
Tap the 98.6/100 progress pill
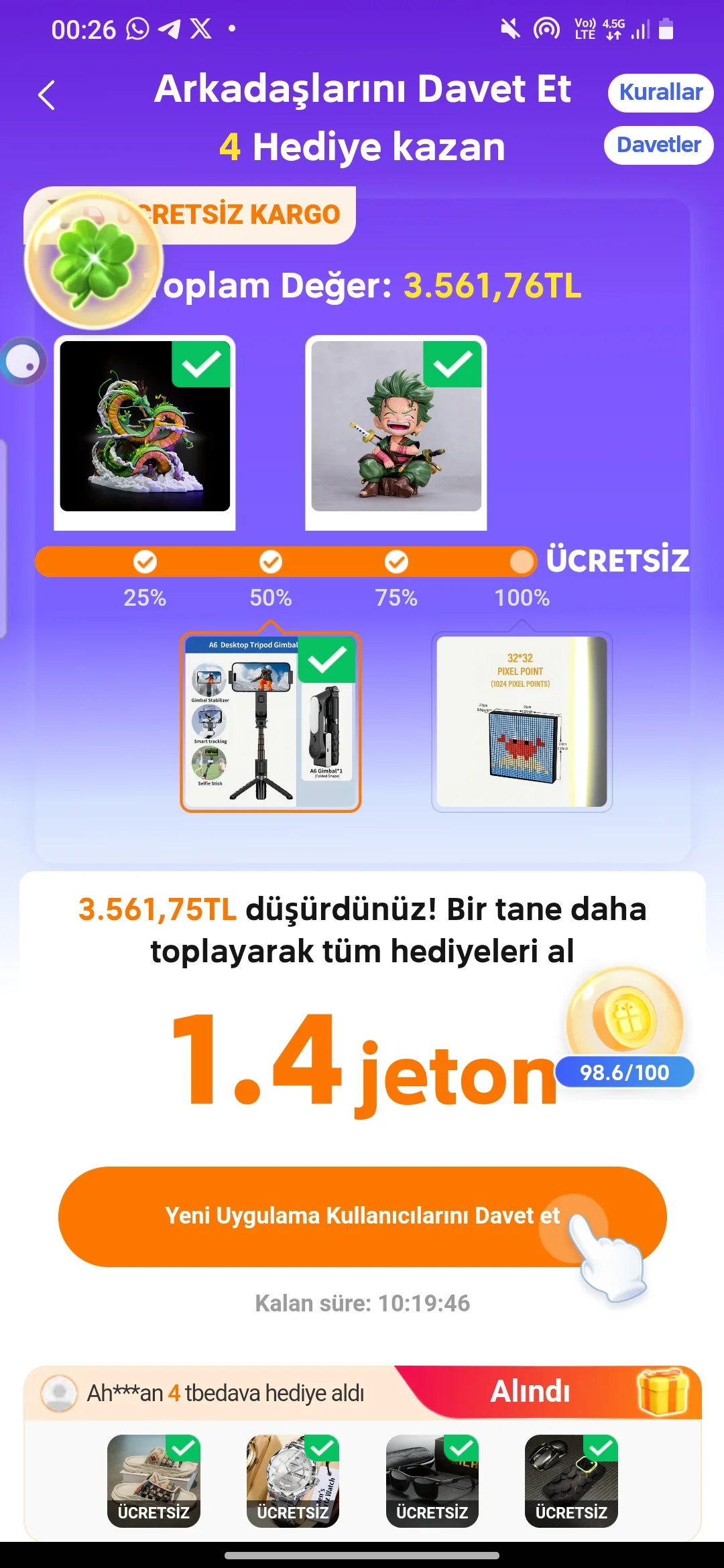[x=625, y=1072]
